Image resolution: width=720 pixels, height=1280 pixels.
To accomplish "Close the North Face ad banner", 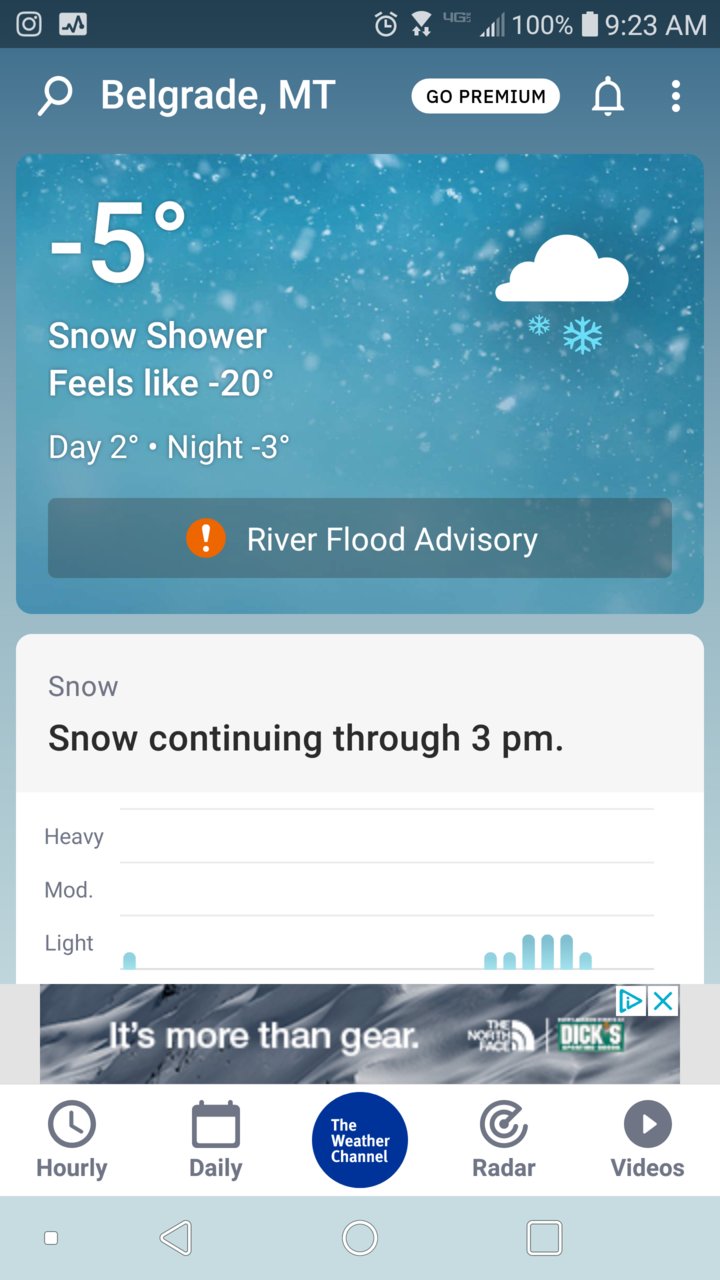I will coord(663,1001).
